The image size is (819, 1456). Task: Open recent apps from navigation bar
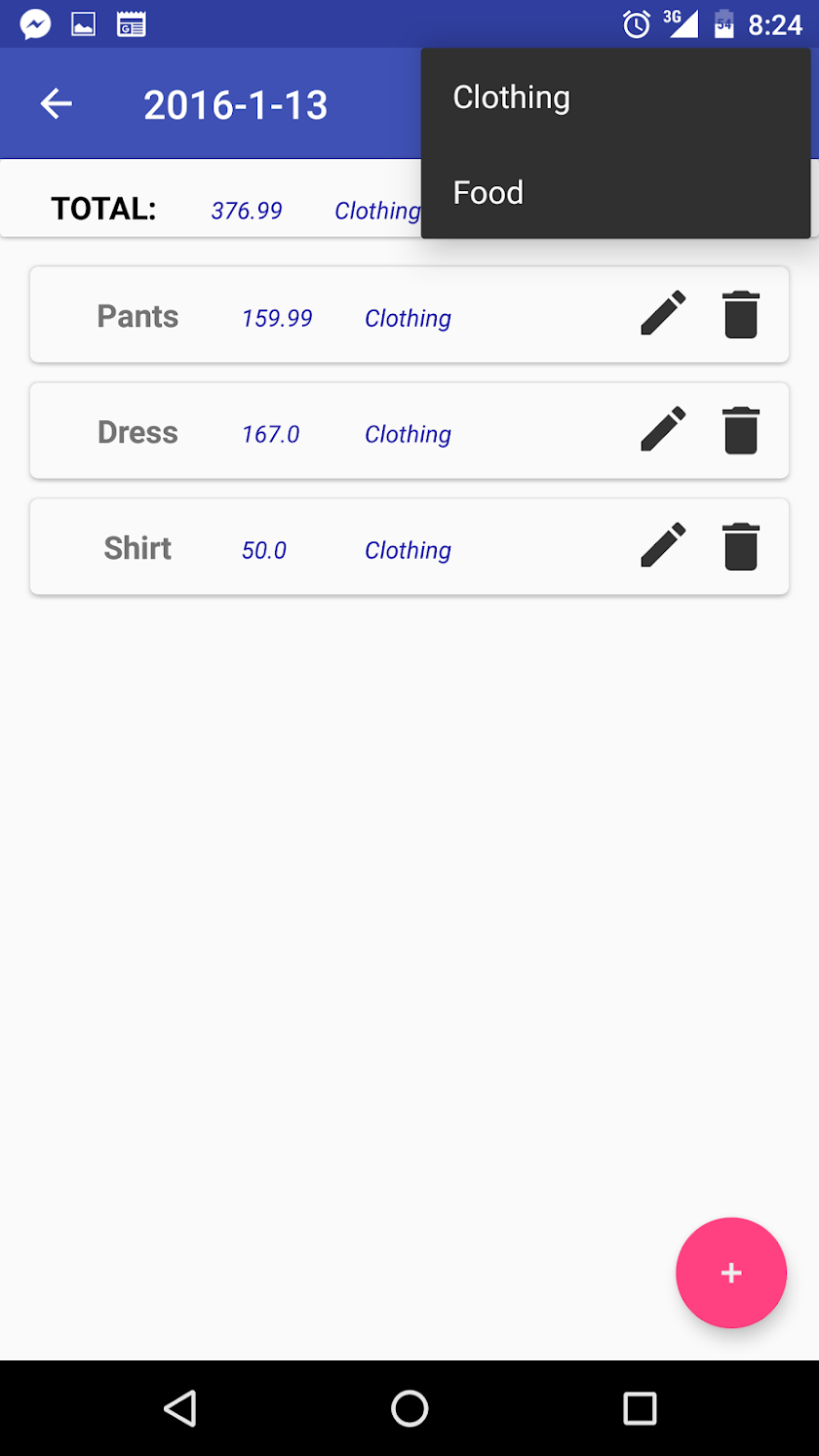click(640, 1408)
